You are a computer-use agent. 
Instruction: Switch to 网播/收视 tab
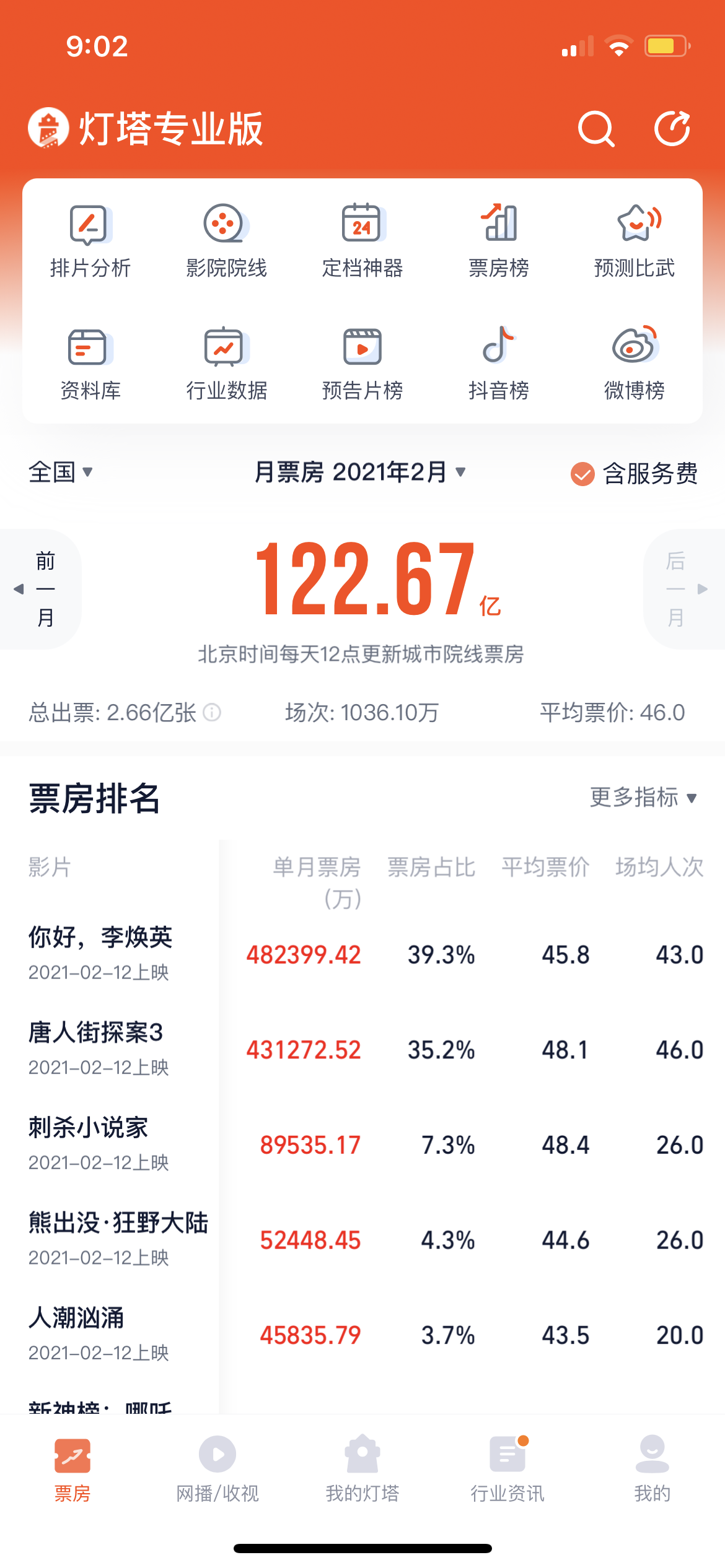(x=217, y=1468)
